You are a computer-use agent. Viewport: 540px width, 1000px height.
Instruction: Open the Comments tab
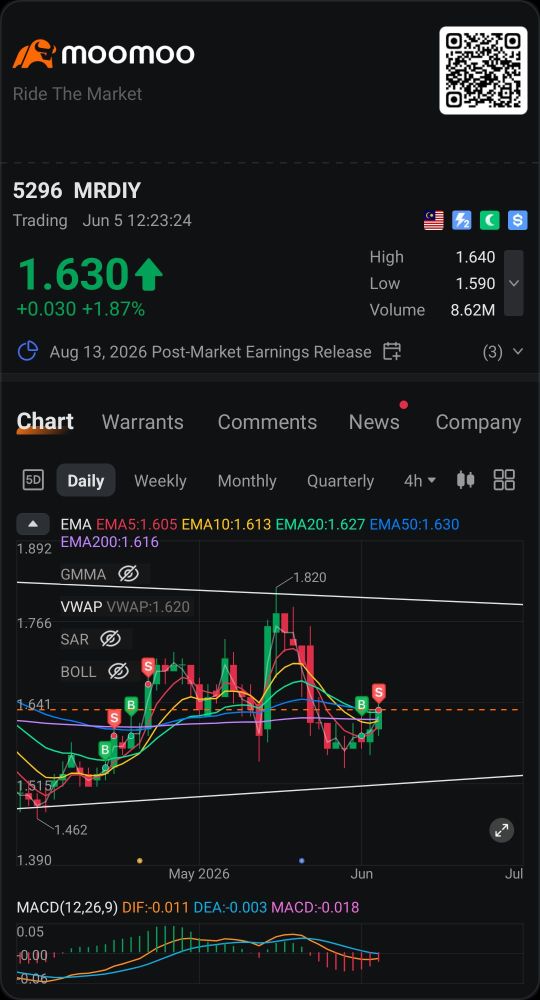pos(267,422)
